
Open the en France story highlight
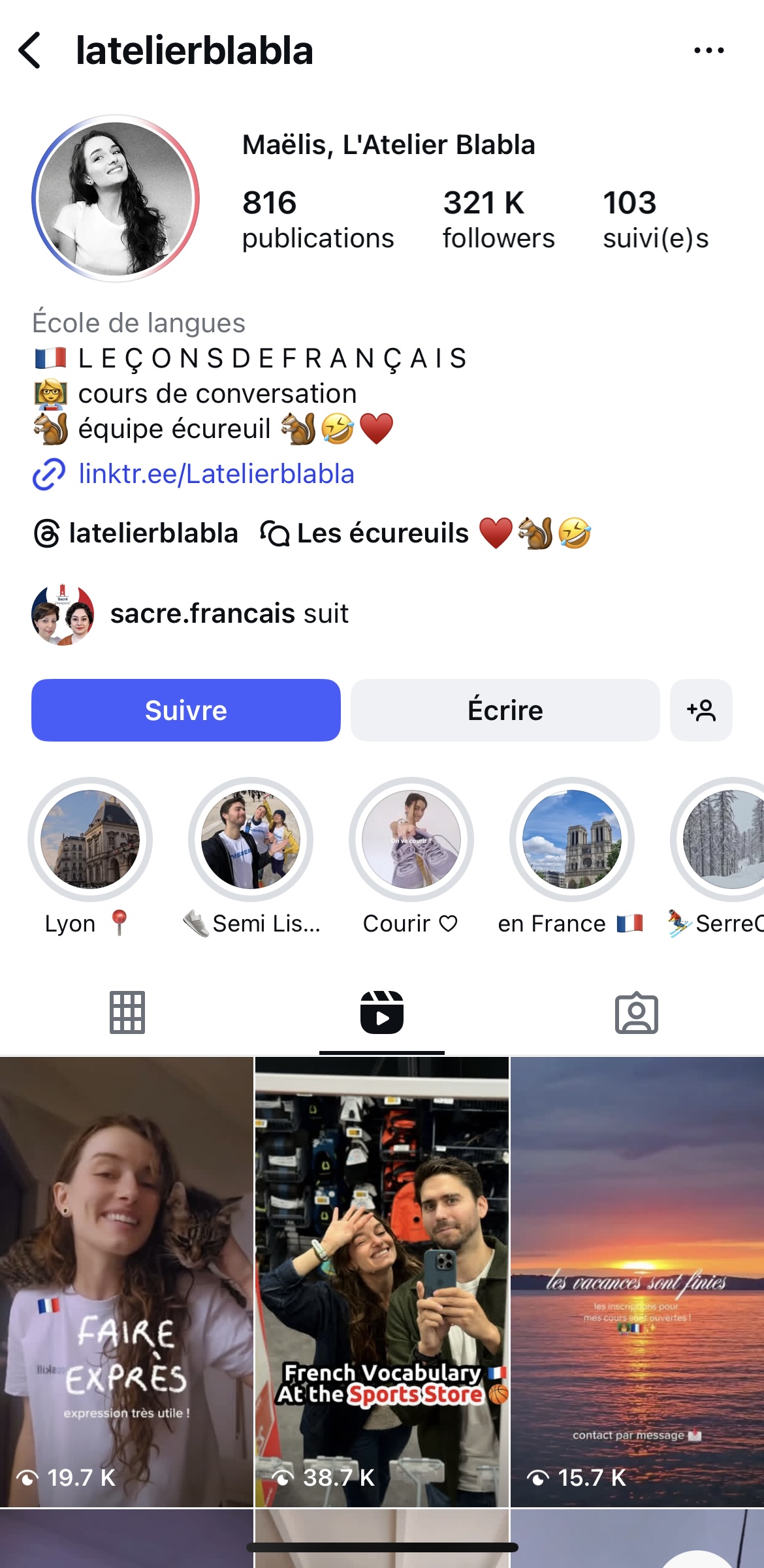click(x=572, y=839)
